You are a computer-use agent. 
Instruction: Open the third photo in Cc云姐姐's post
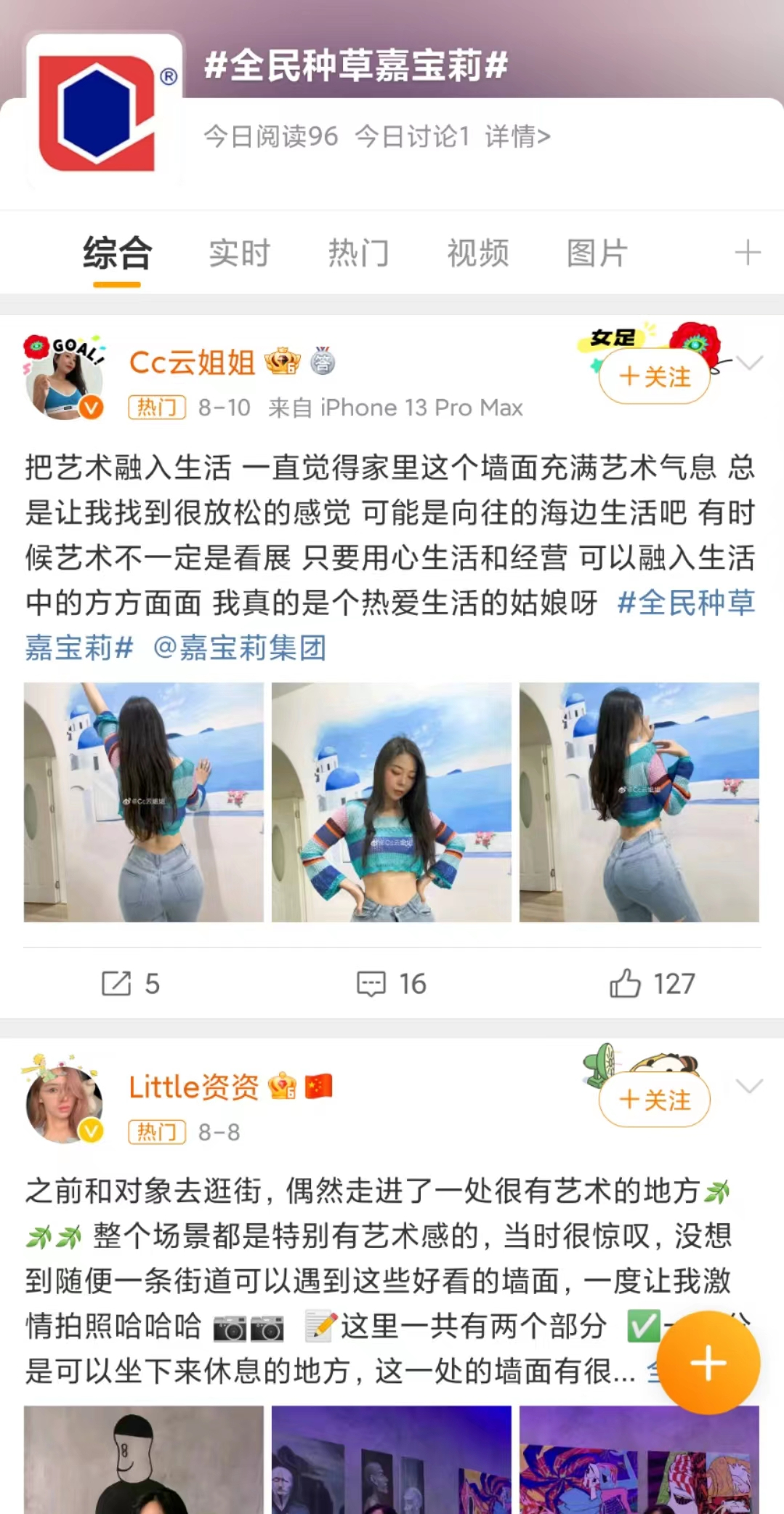click(x=639, y=802)
